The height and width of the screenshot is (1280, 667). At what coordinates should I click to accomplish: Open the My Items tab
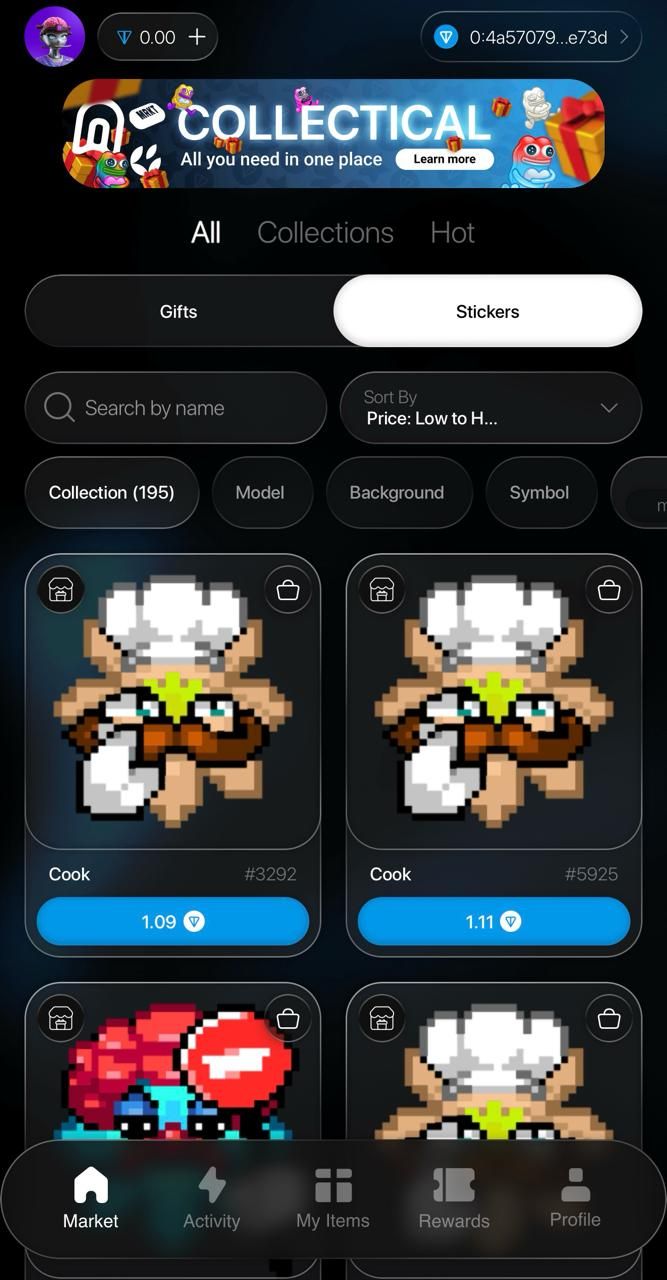(x=333, y=1200)
